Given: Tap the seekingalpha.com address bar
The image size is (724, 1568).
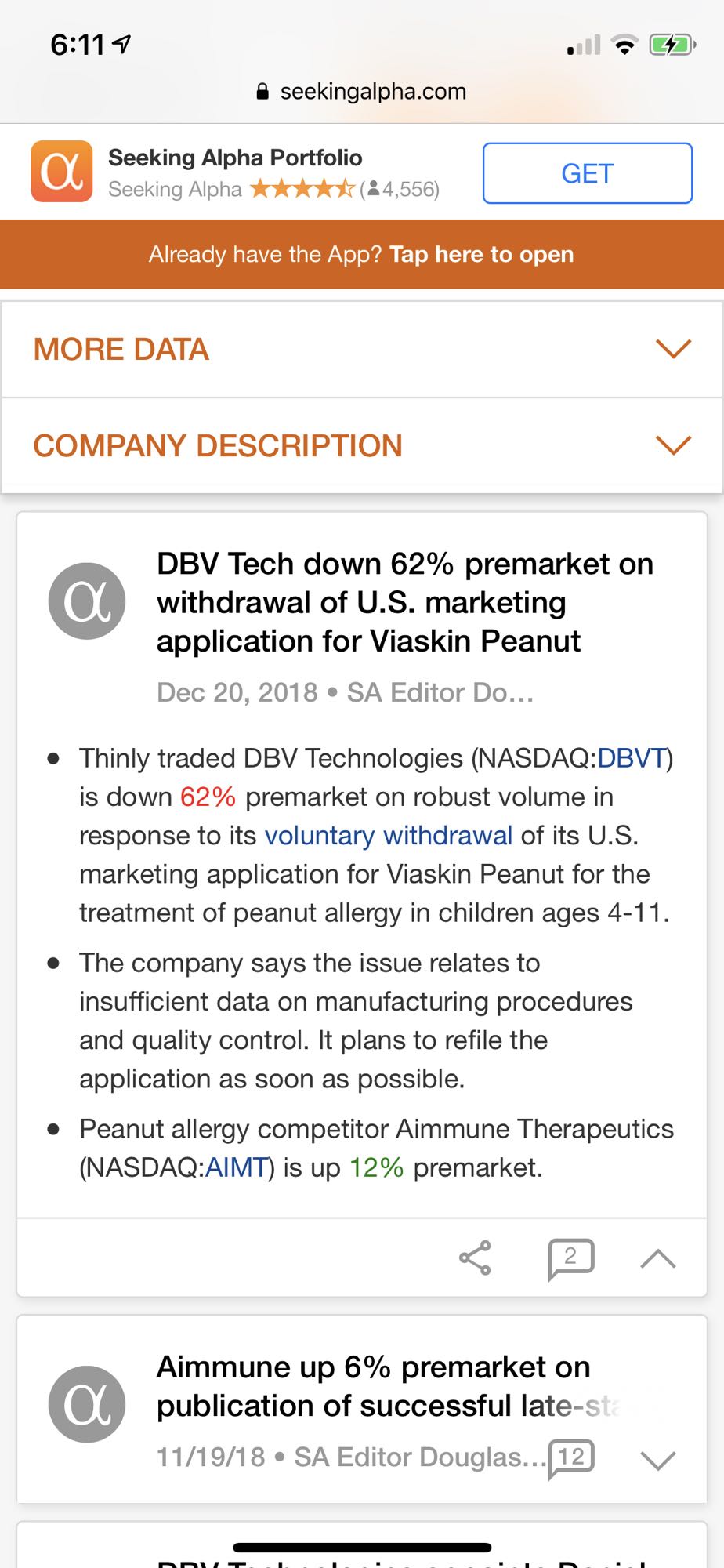Looking at the screenshot, I should pyautogui.click(x=361, y=92).
